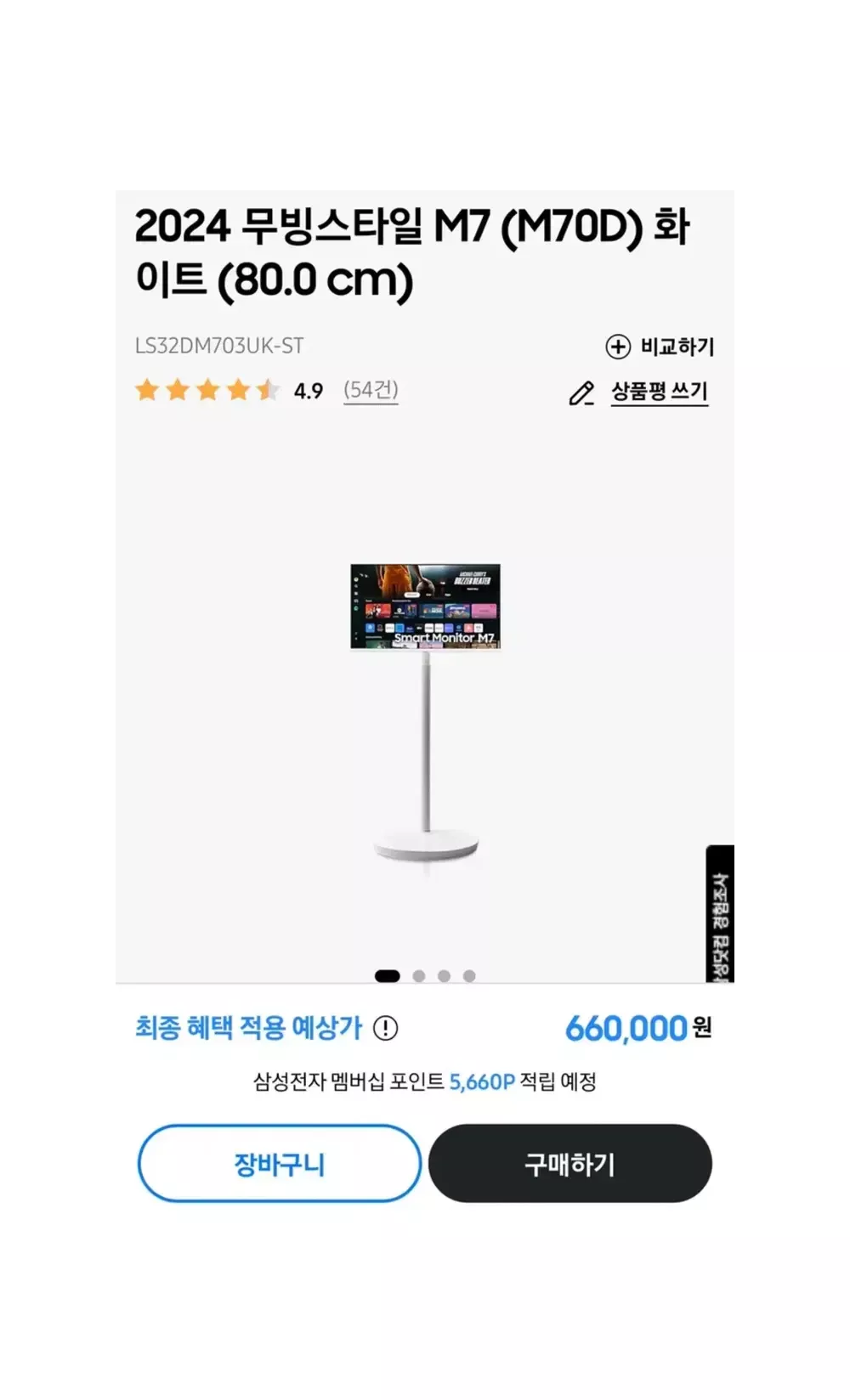Tap 비교하기 to compare this product

660,347
